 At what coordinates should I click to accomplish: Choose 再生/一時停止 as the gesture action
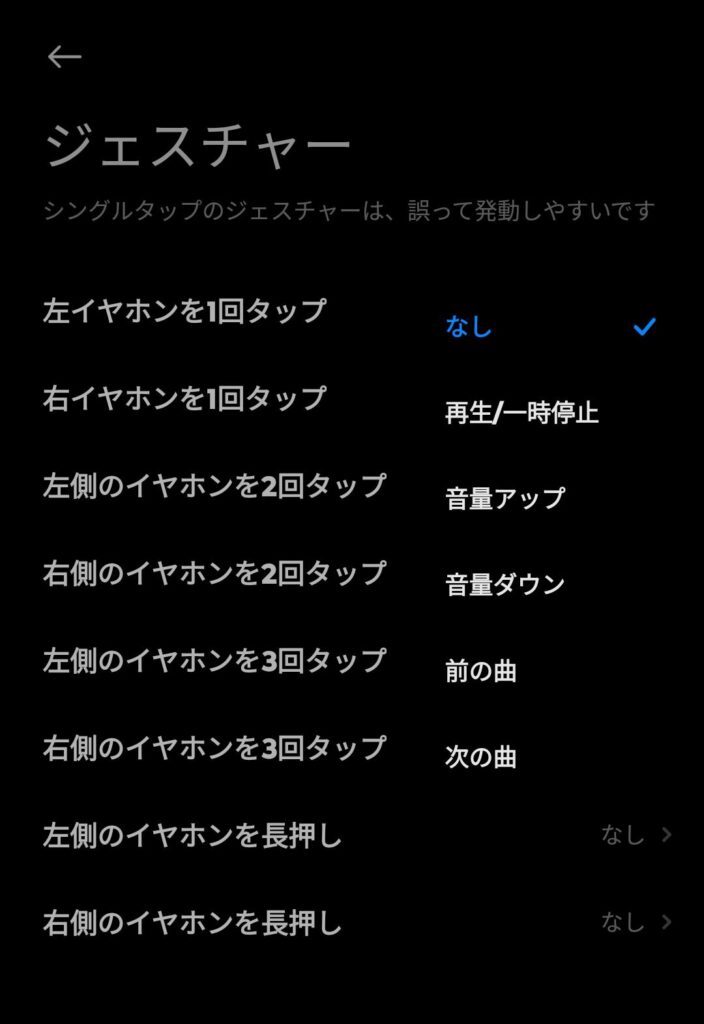click(x=521, y=412)
